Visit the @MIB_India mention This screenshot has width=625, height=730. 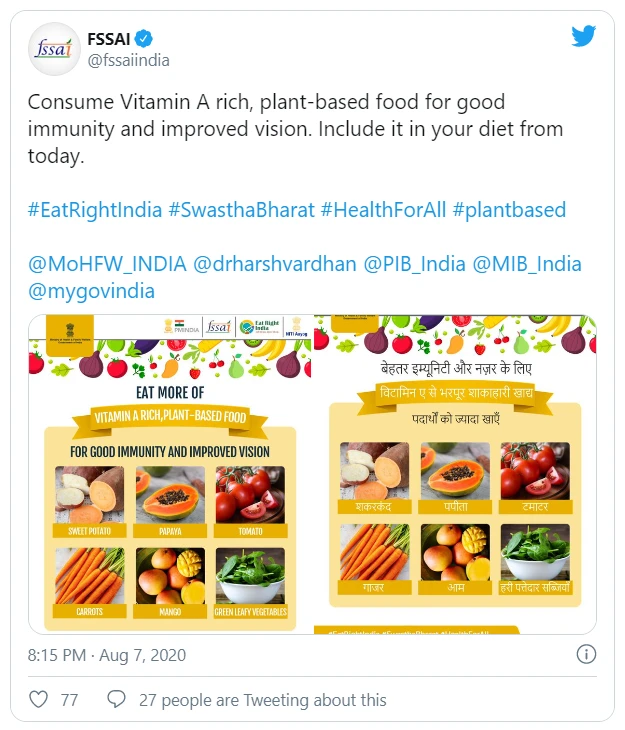526,265
